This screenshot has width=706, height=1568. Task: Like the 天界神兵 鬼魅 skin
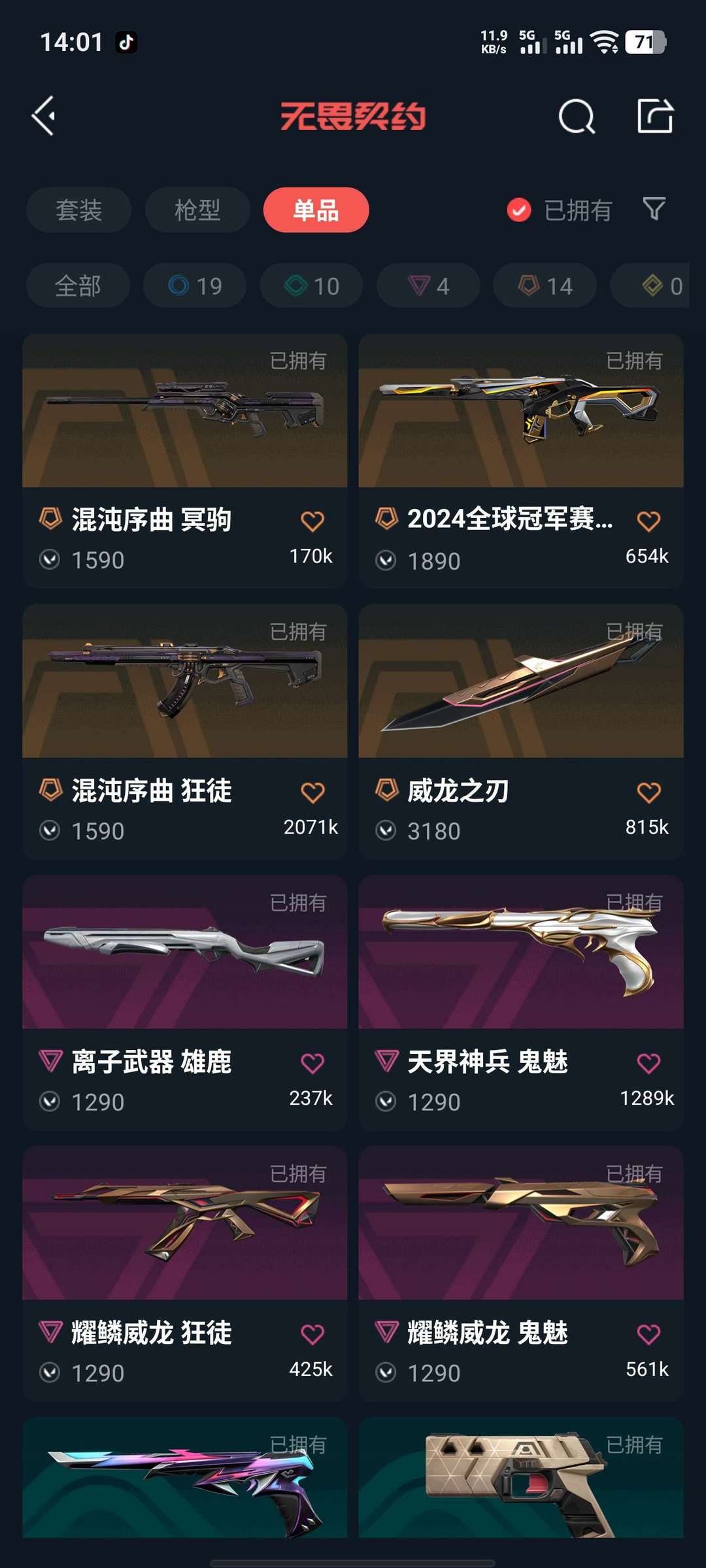pos(648,1064)
